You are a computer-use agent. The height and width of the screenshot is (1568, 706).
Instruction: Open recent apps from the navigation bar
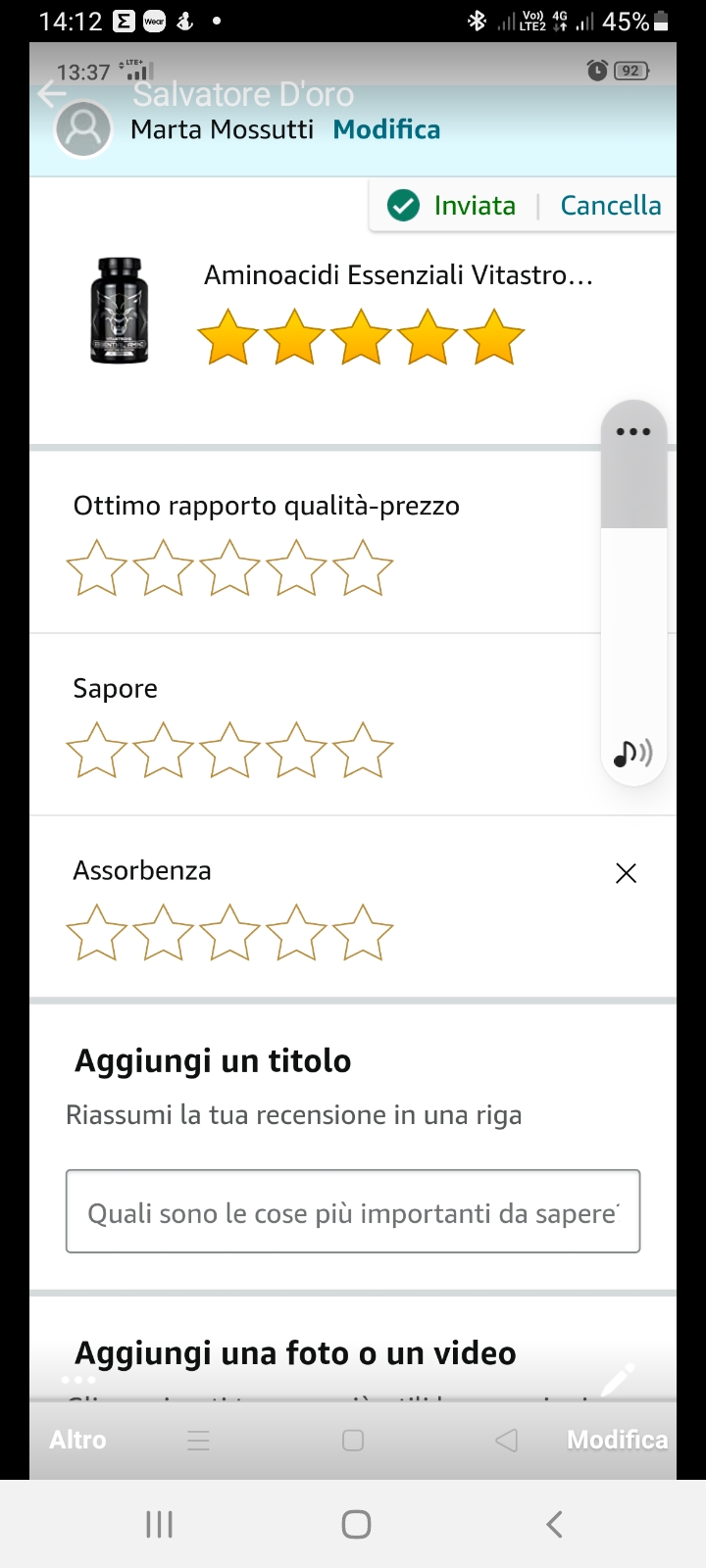click(x=160, y=1524)
